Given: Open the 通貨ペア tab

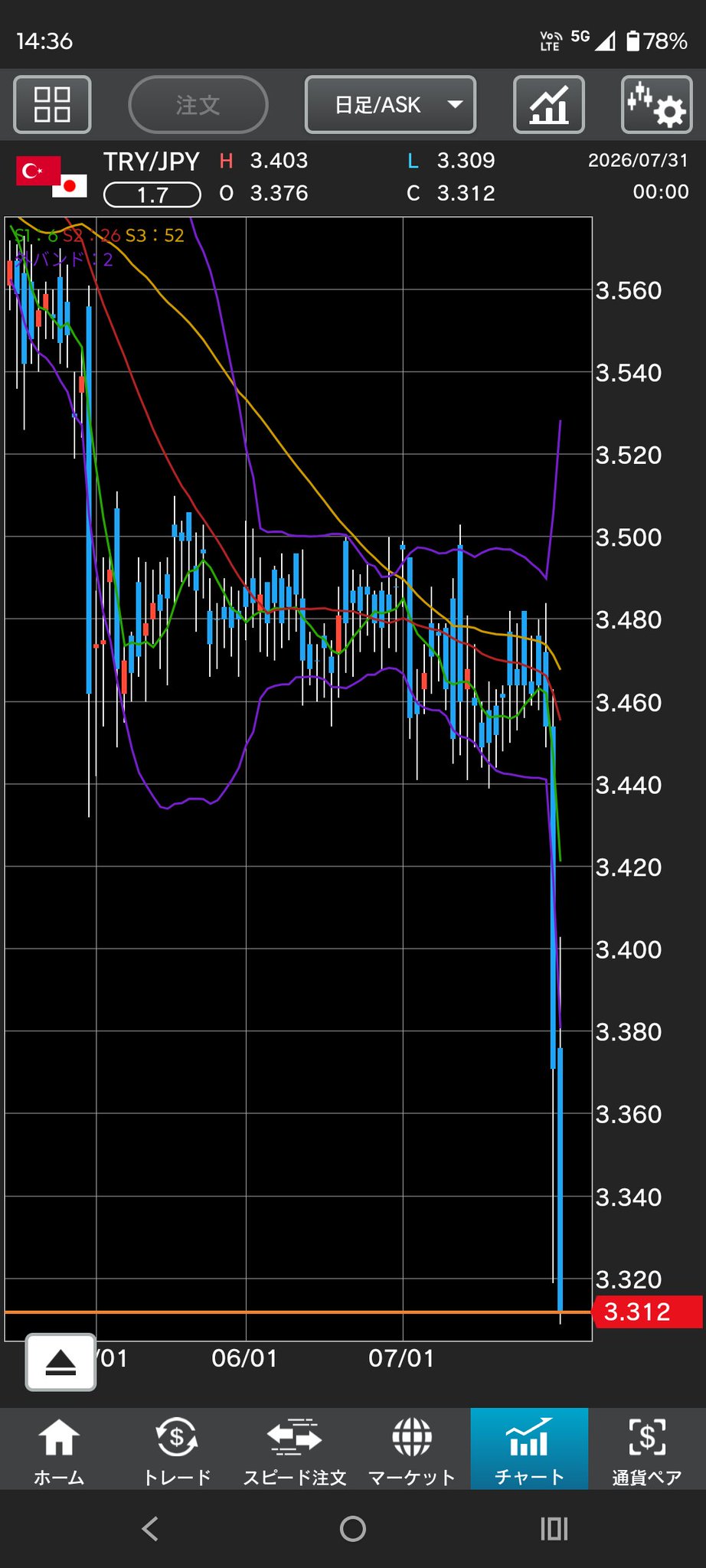Looking at the screenshot, I should [647, 1449].
